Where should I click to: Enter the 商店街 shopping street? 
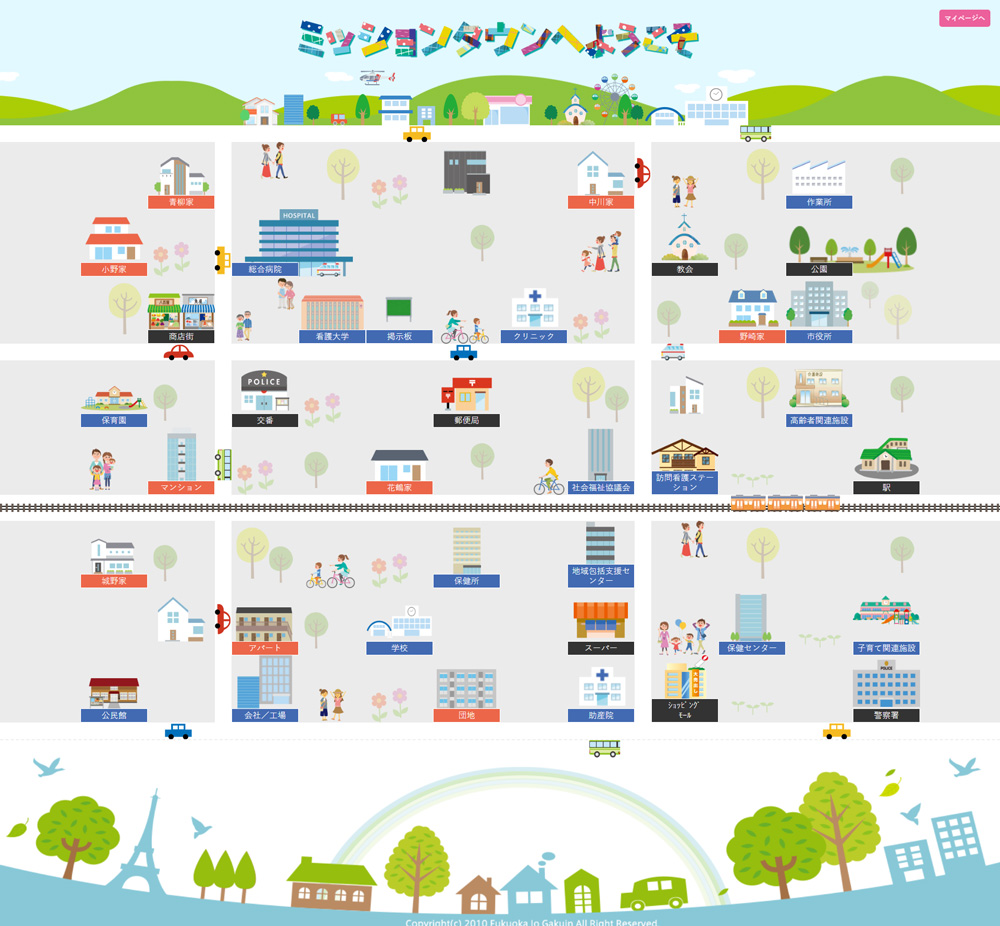tap(181, 312)
